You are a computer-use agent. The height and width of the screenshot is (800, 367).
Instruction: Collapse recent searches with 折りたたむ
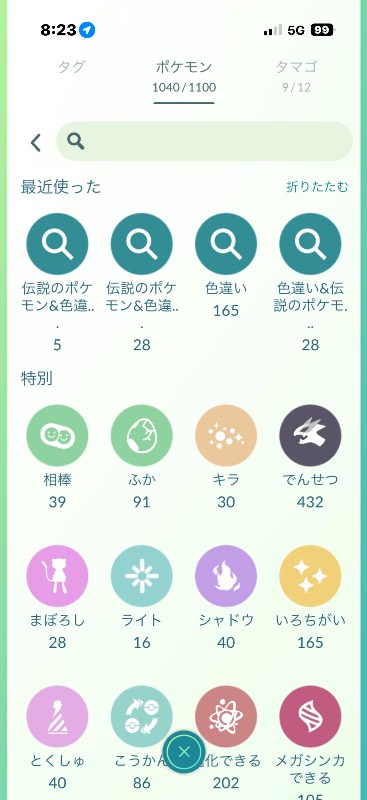(317, 187)
